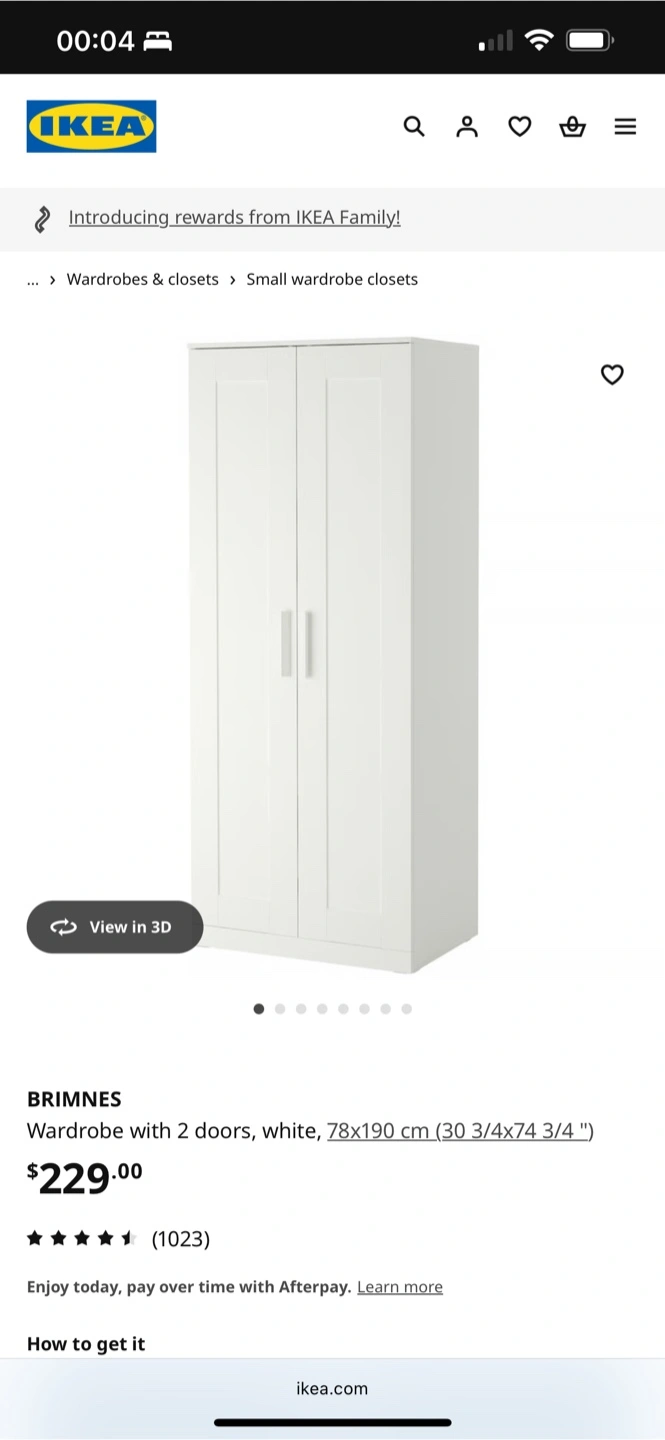
Task: Open the shopping basket
Action: (x=572, y=126)
